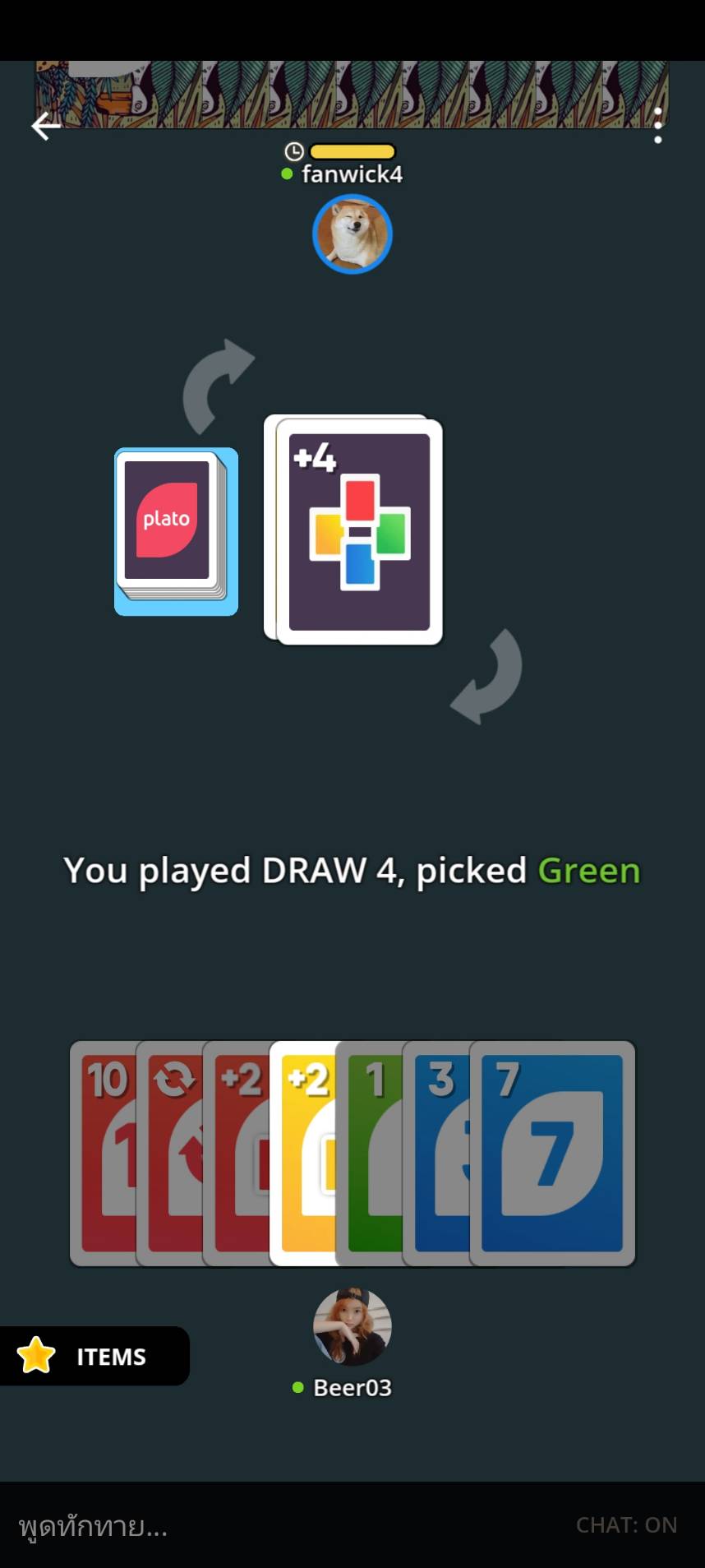The height and width of the screenshot is (1568, 705).
Task: Play the red reverse card
Action: coord(170,1151)
